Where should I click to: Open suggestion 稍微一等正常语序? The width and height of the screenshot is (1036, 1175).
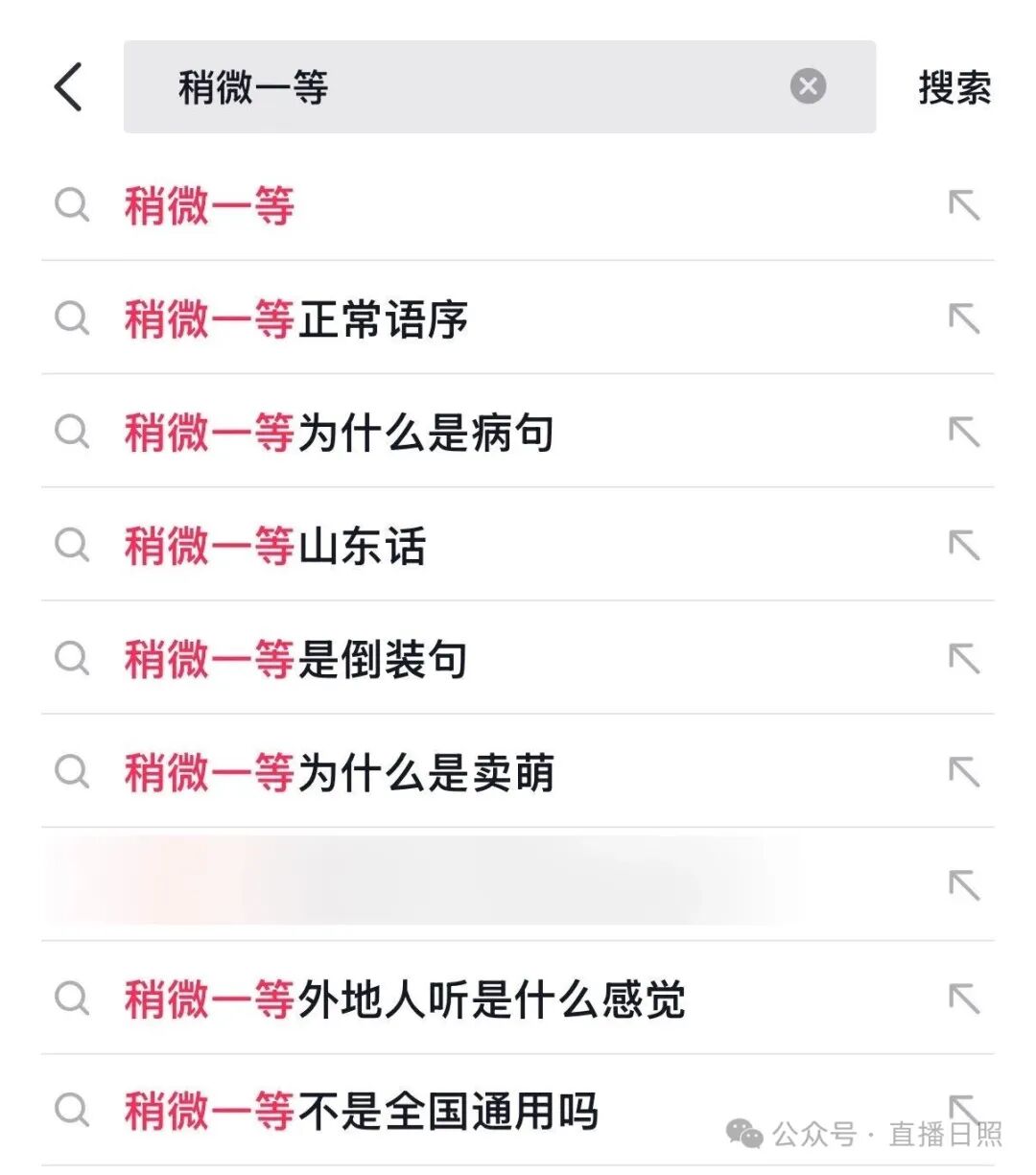pyautogui.click(x=295, y=319)
